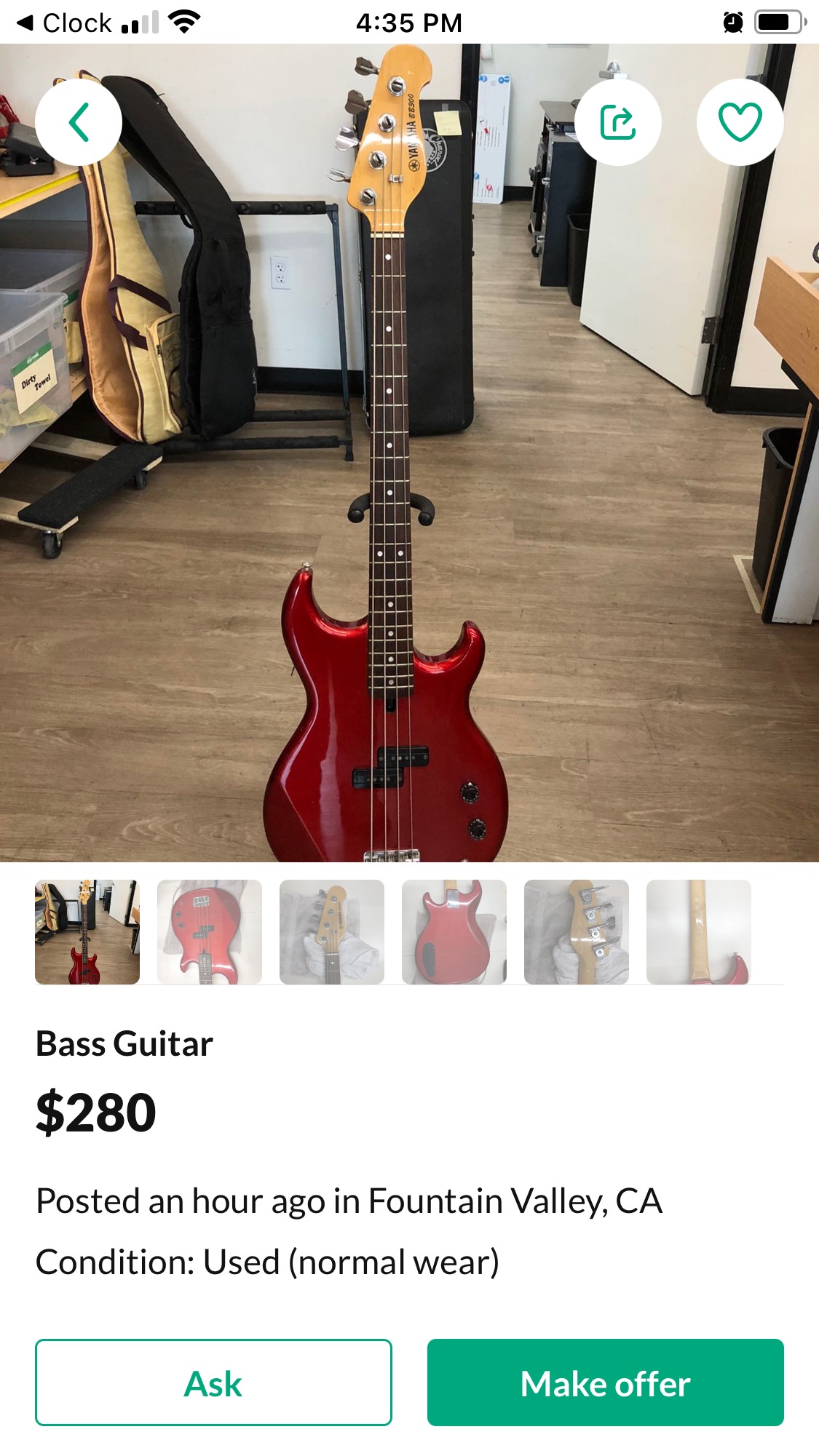This screenshot has width=819, height=1456.
Task: Share this bass guitar listing
Action: coord(618,122)
